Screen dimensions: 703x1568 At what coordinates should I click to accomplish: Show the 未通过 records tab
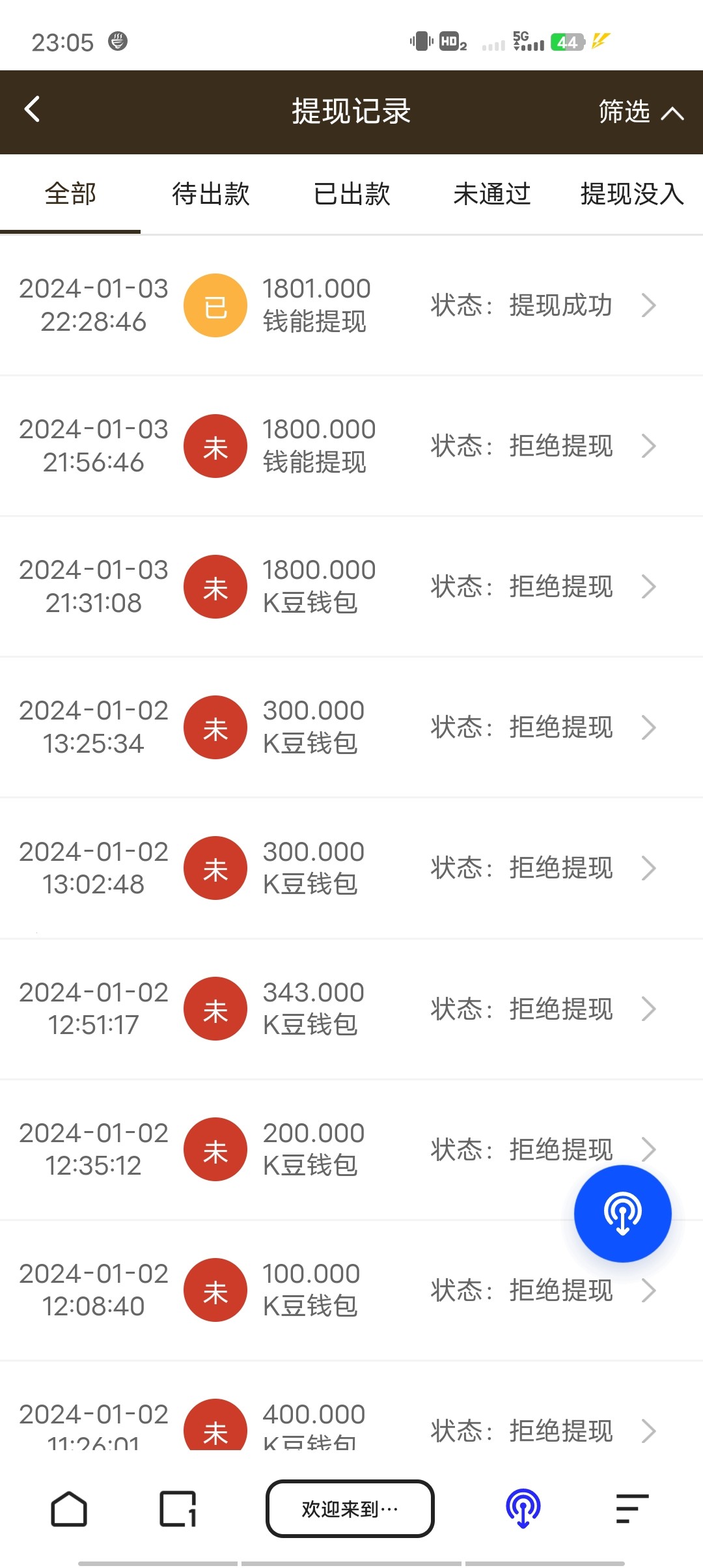tap(492, 194)
